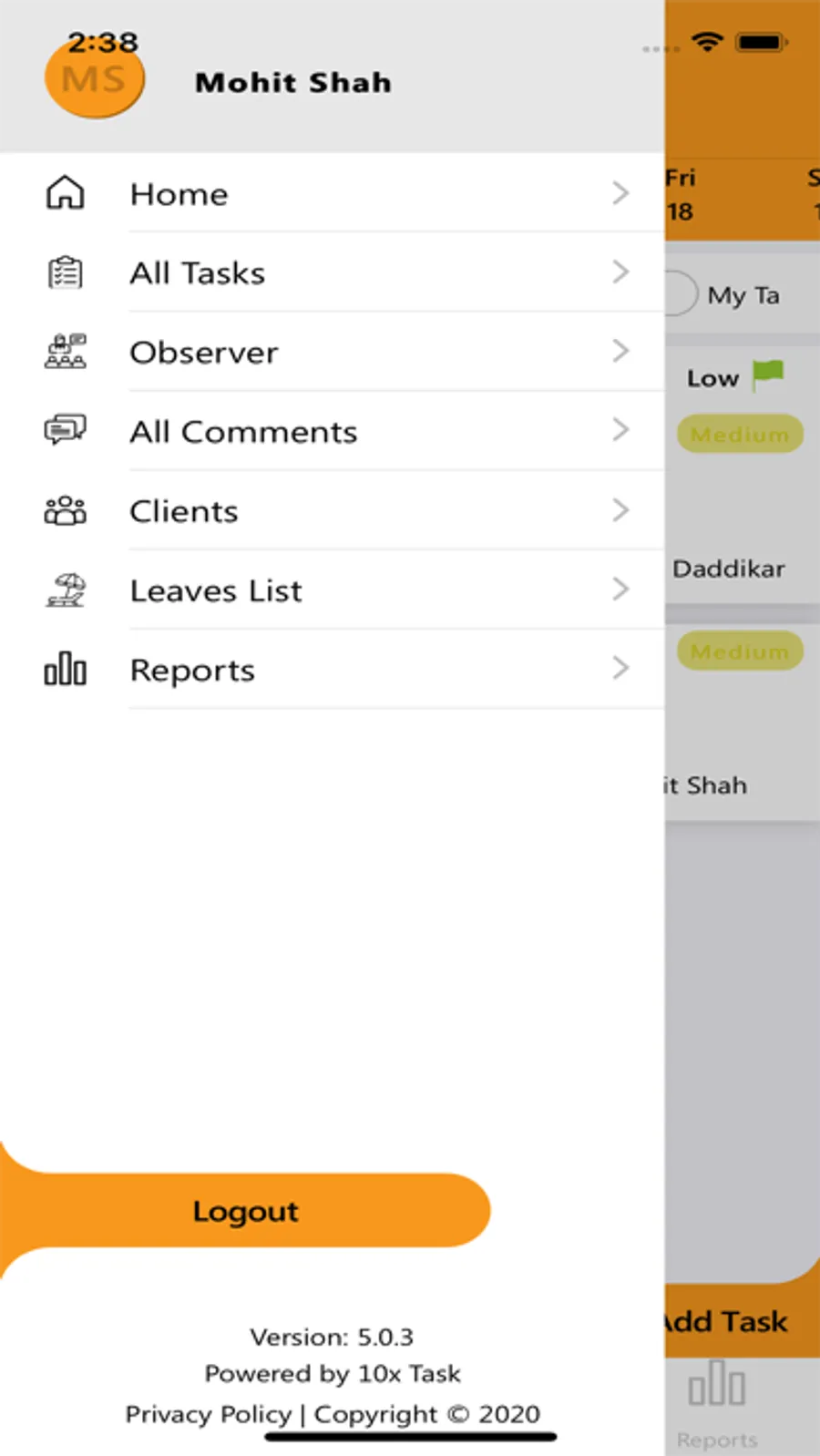Tap the MS profile avatar

click(x=94, y=79)
